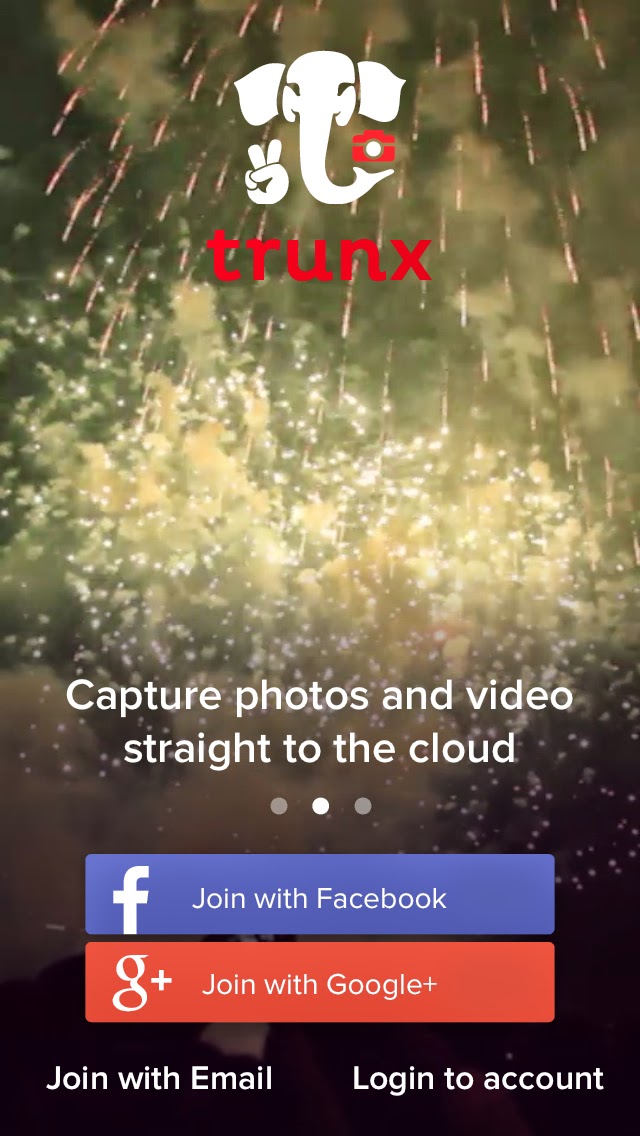Sign up using Google+

pos(319,983)
